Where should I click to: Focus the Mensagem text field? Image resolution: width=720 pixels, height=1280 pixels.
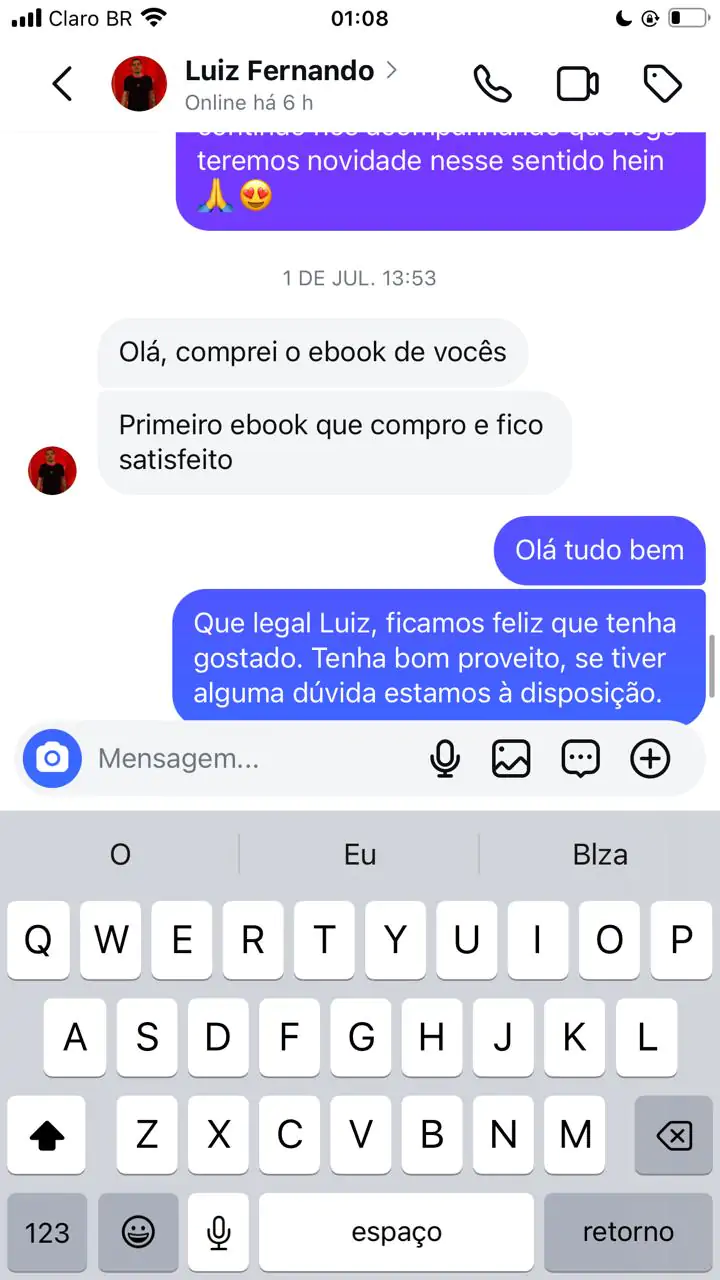coord(250,759)
